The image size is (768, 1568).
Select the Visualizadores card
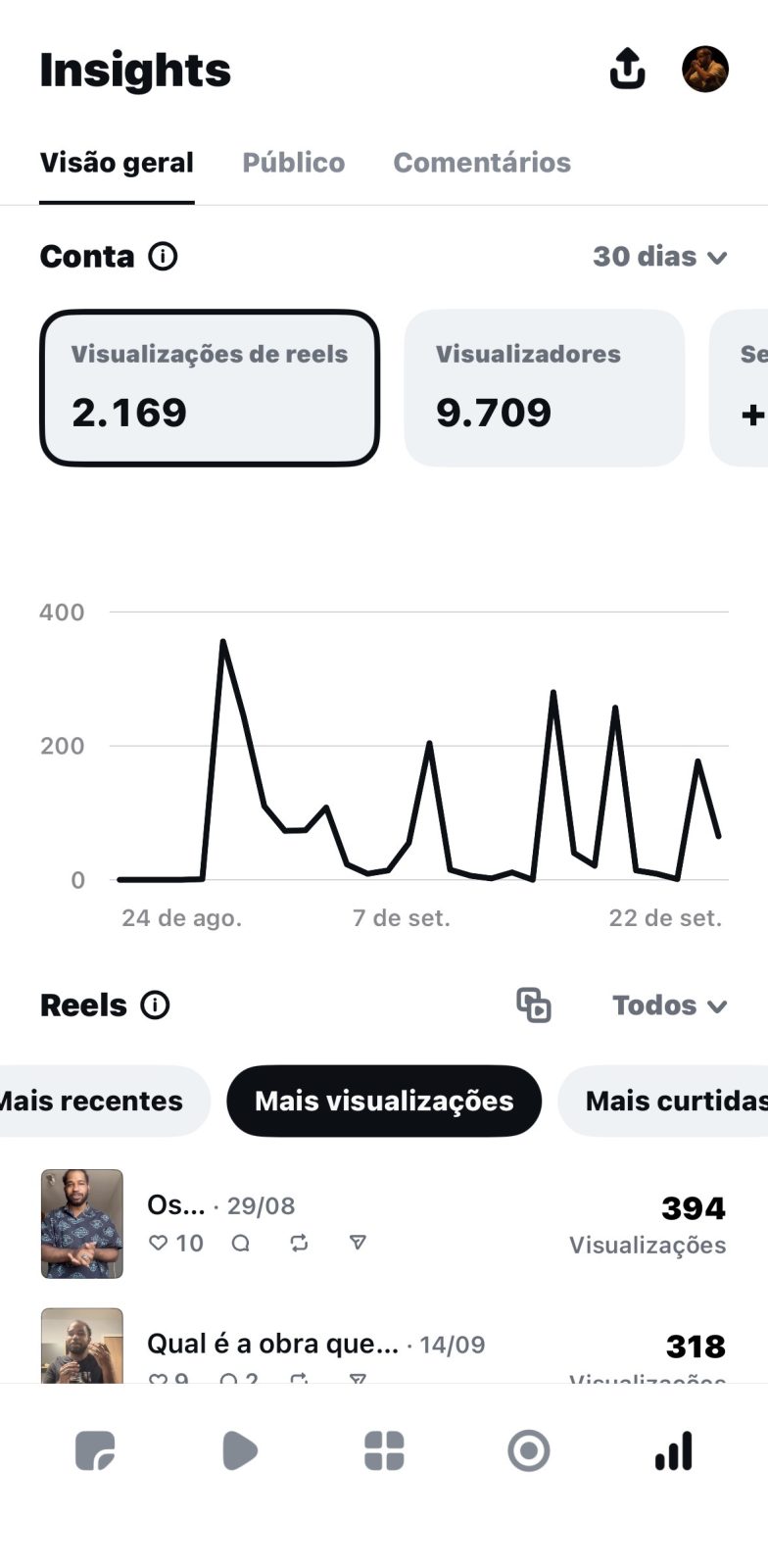point(545,388)
